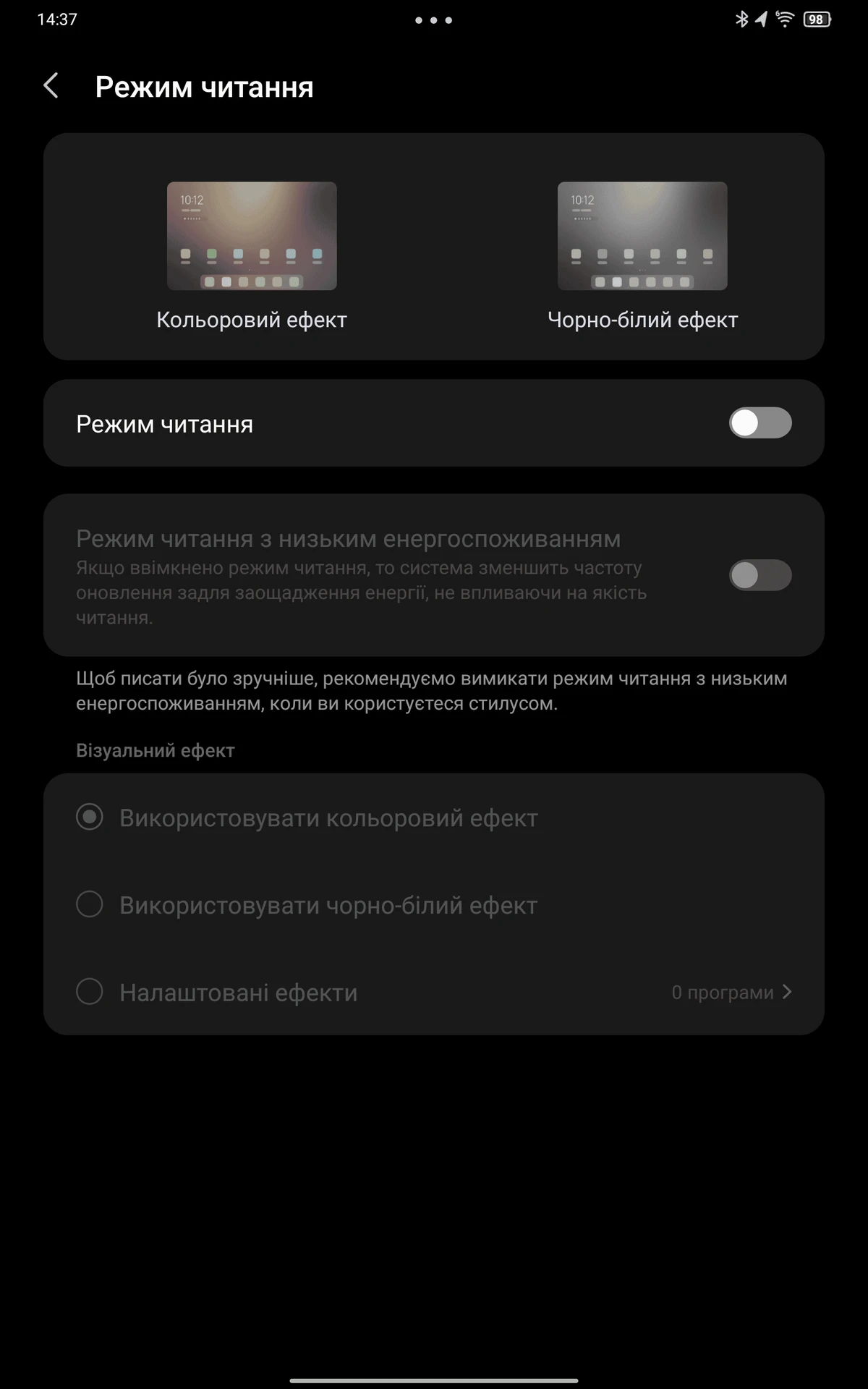Toggle low-power reading mode switch
The image size is (868, 1389).
760,575
